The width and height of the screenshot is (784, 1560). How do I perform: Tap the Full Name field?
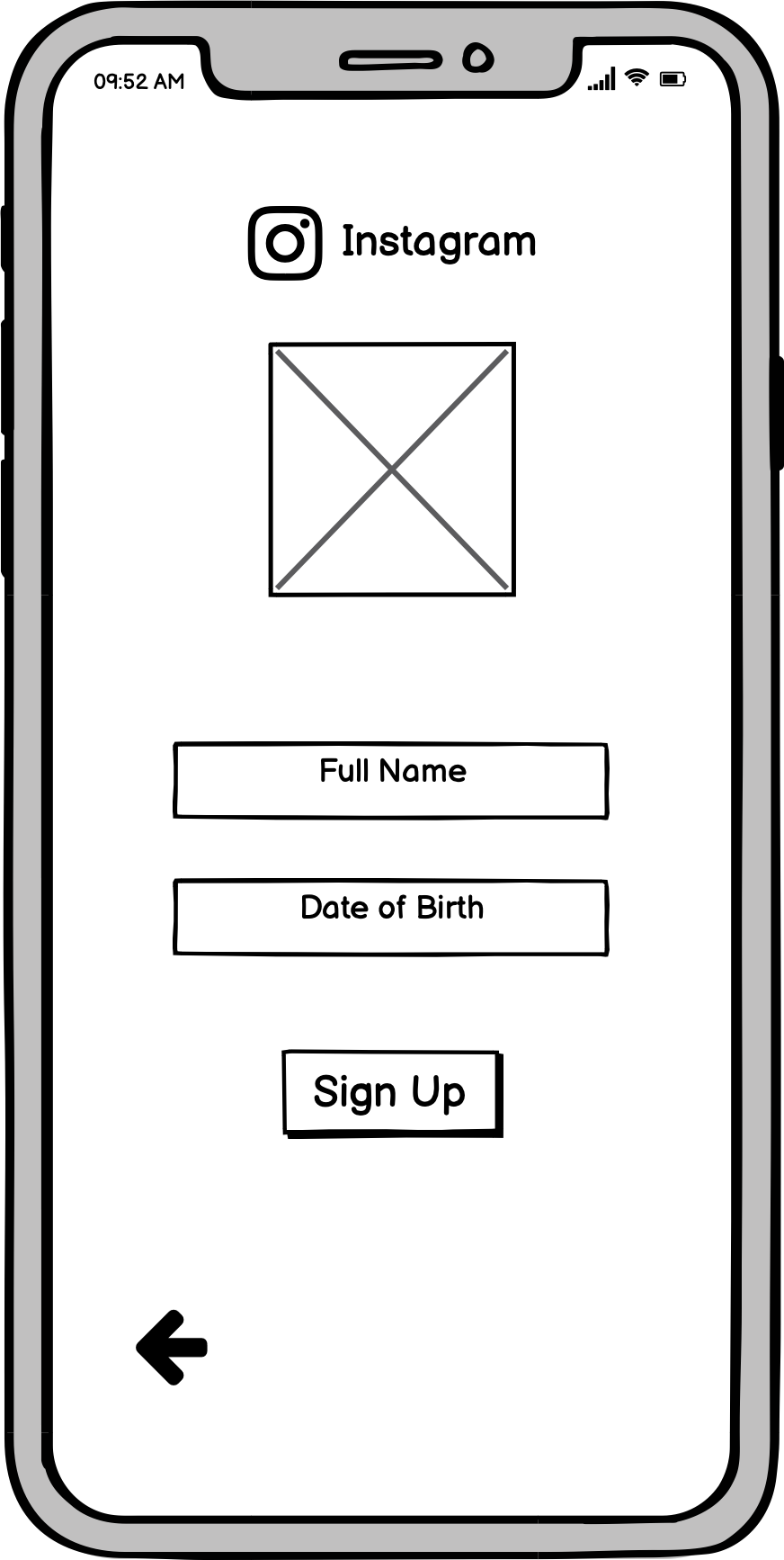pyautogui.click(x=391, y=781)
